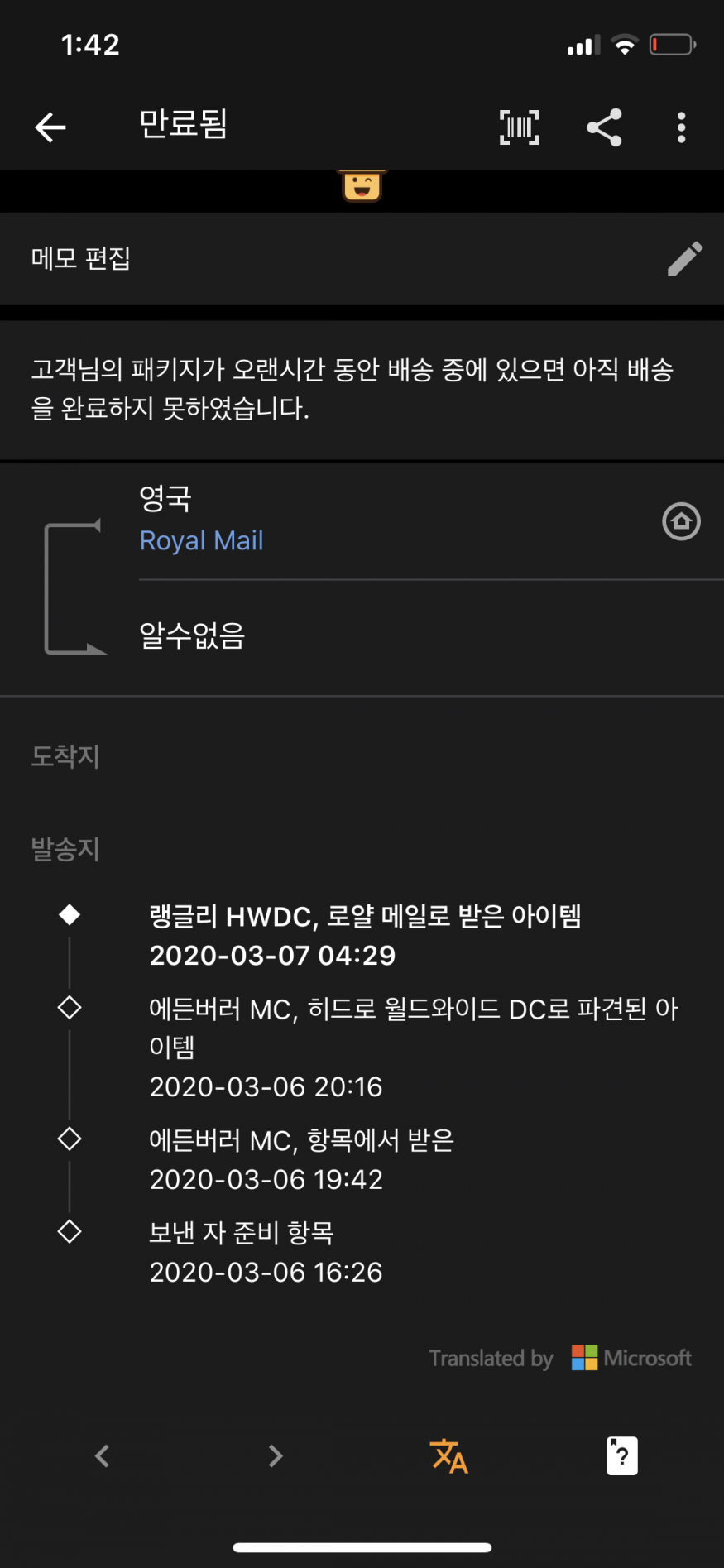Image resolution: width=724 pixels, height=1568 pixels.
Task: Tap the memo edit row
Action: 362,259
